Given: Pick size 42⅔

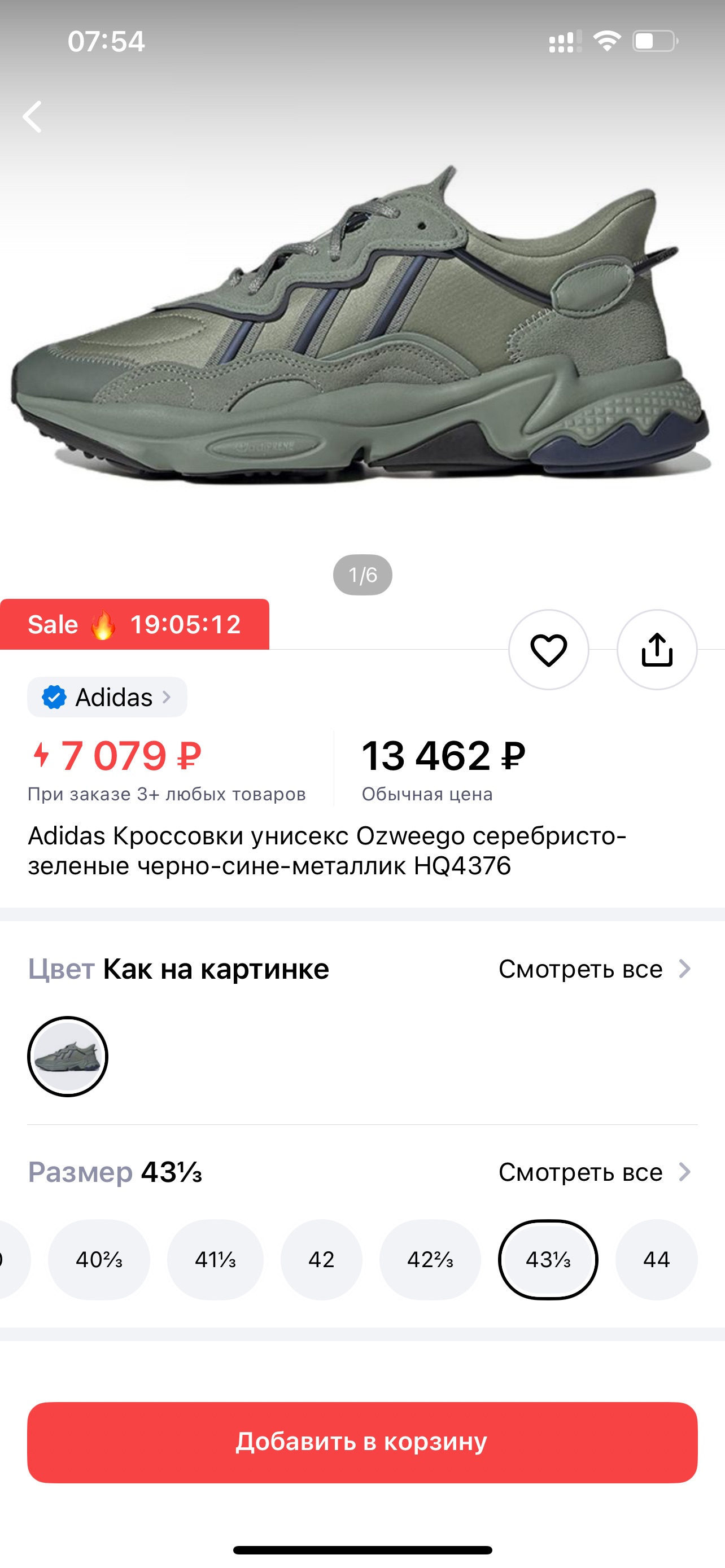Looking at the screenshot, I should click(x=430, y=1259).
